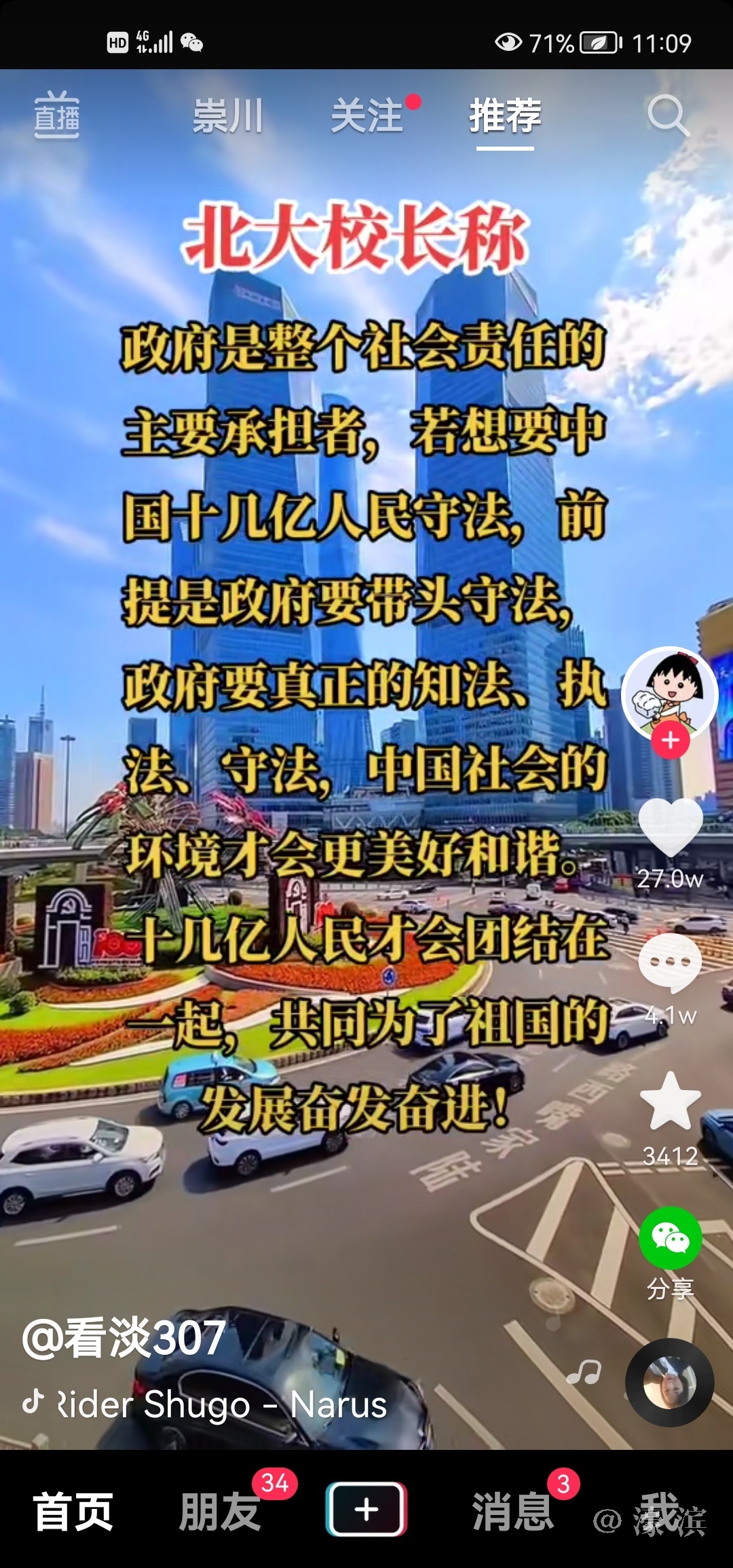
Task: Create a new video with the plus button
Action: pos(366,1510)
